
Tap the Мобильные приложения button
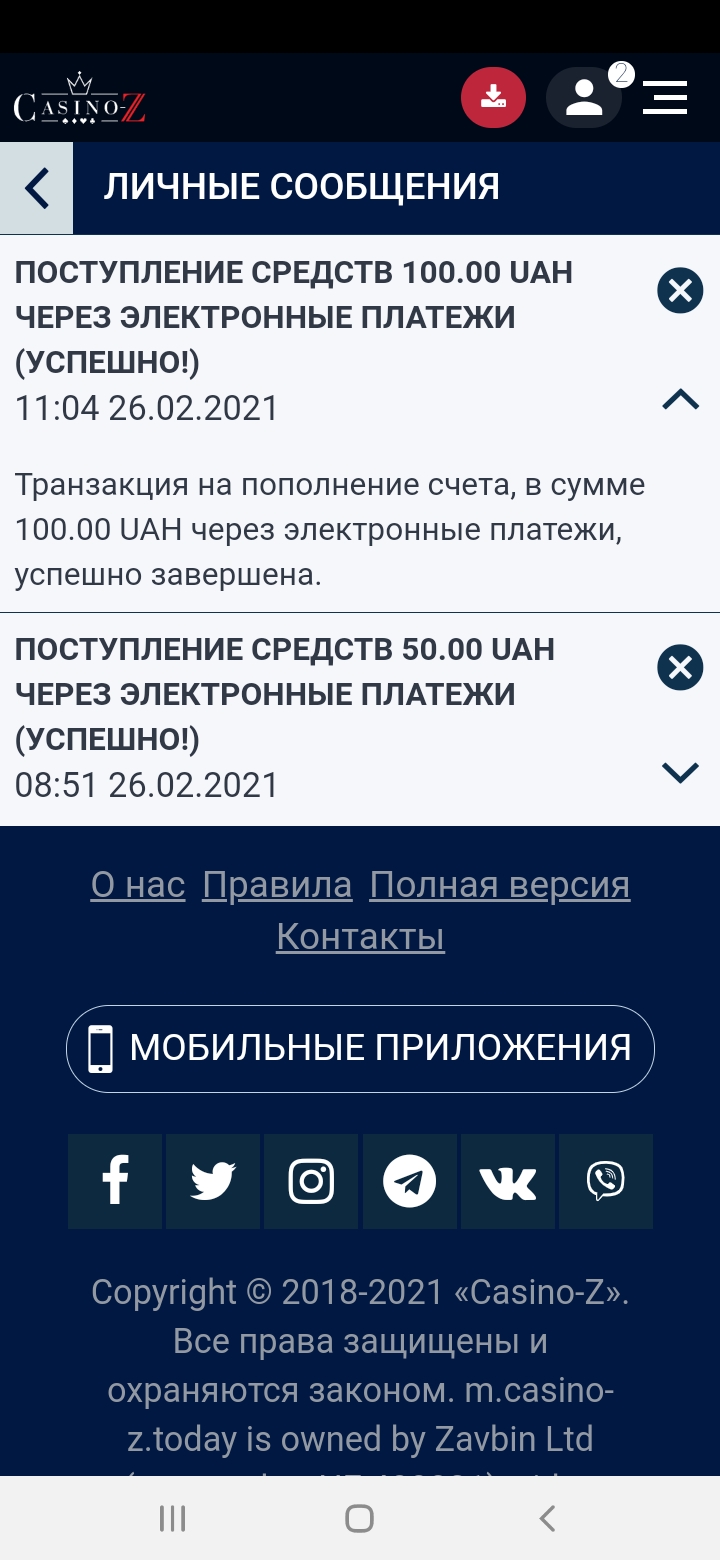pyautogui.click(x=360, y=1048)
